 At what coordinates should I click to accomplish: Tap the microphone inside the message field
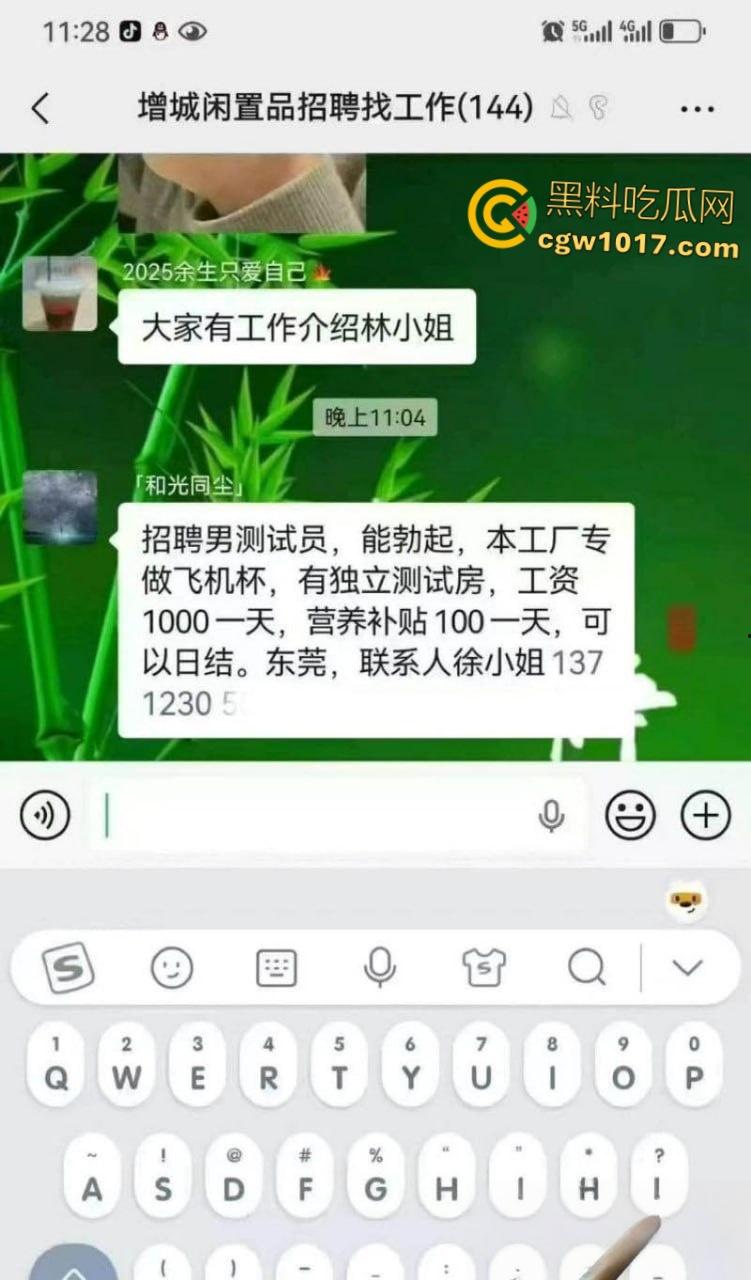[551, 817]
